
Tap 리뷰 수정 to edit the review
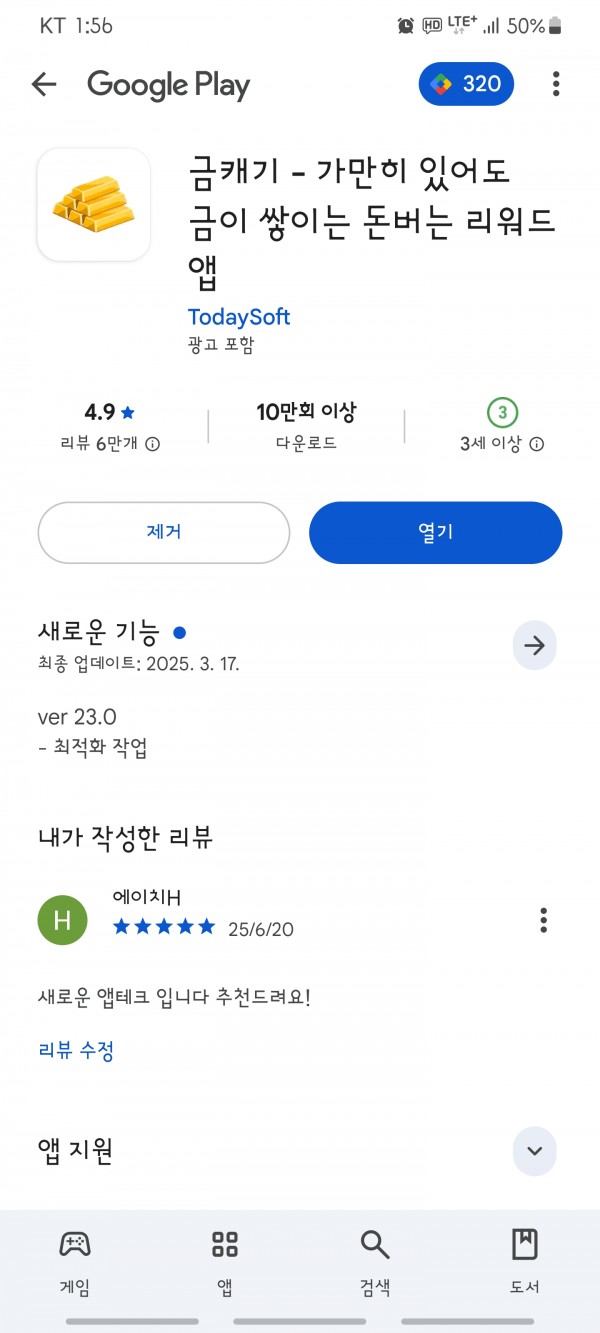(x=76, y=1050)
